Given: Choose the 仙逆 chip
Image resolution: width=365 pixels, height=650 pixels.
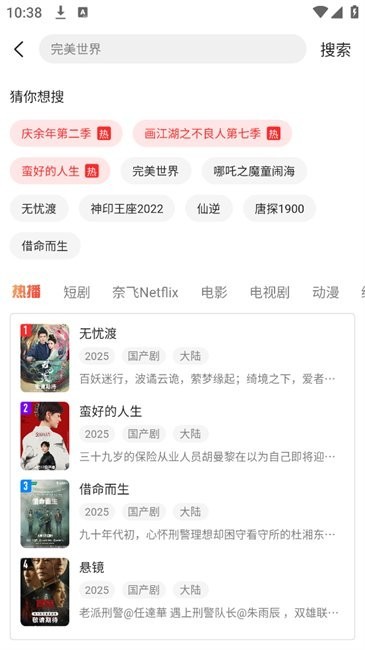Looking at the screenshot, I should (x=209, y=209).
